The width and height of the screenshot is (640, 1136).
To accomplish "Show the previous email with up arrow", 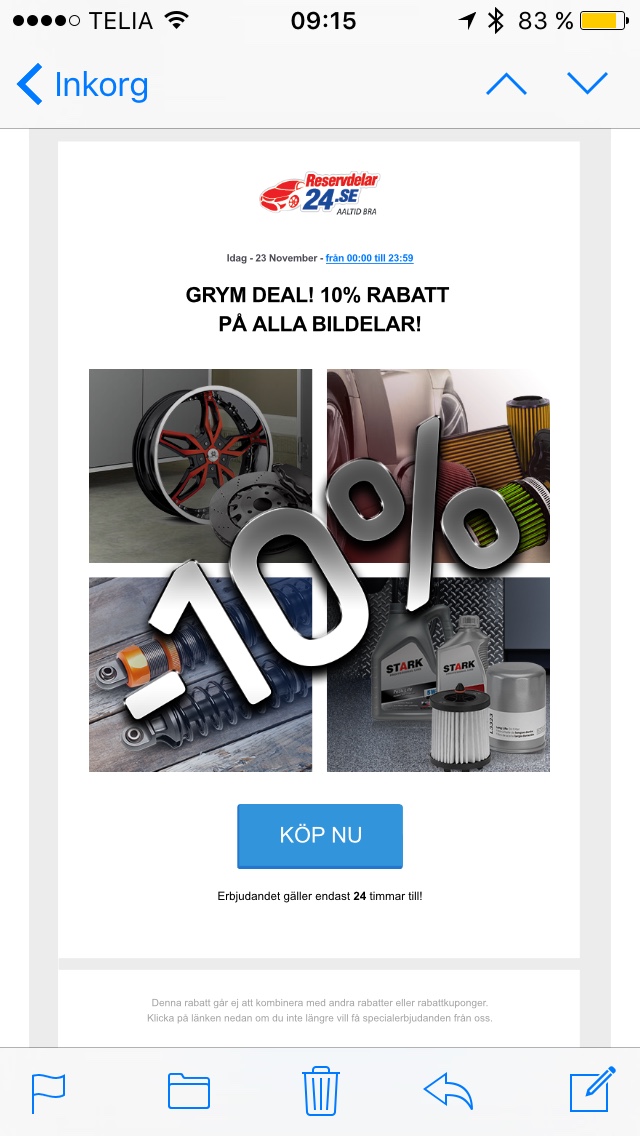I will pyautogui.click(x=506, y=84).
